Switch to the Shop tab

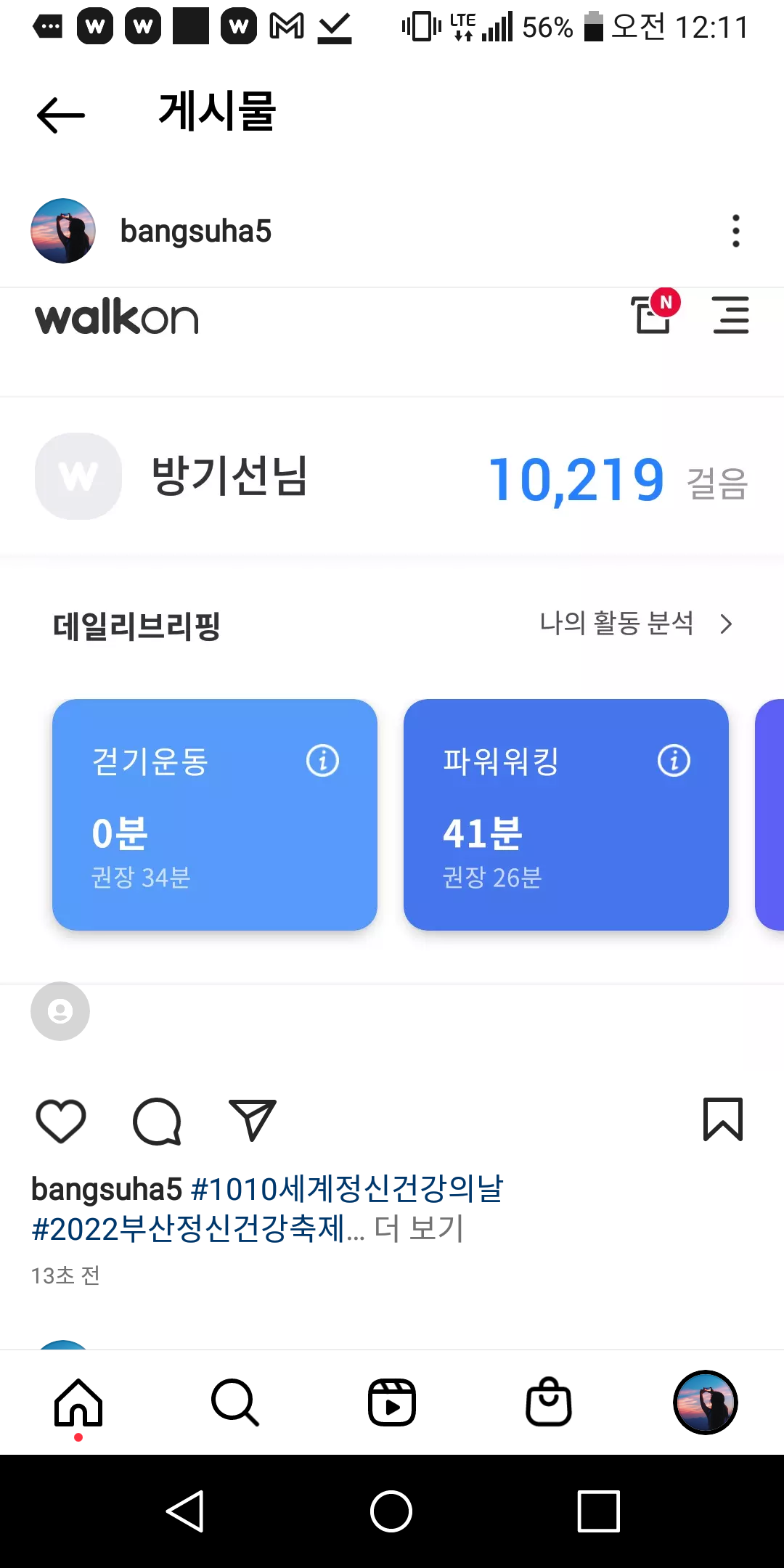[x=549, y=1402]
